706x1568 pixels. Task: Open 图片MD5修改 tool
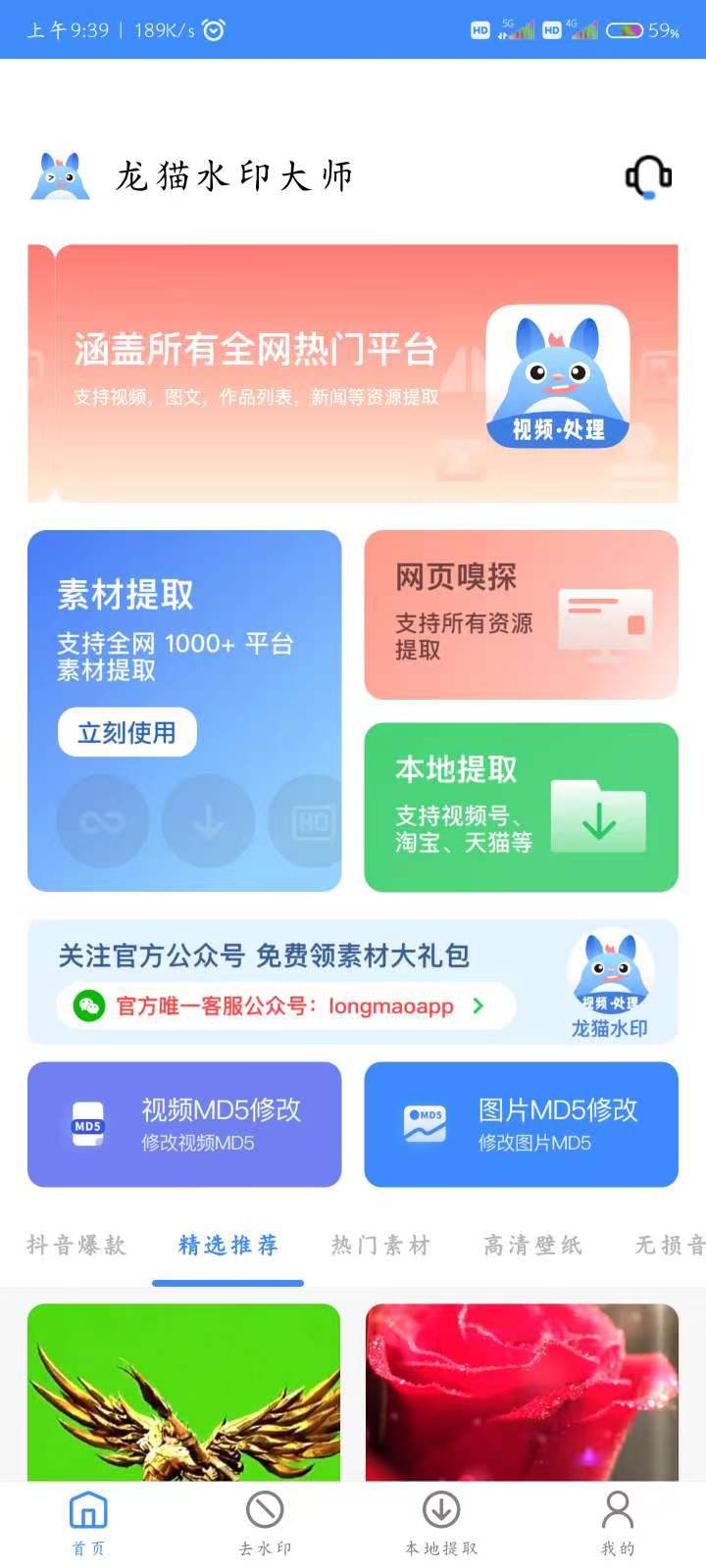[x=521, y=1124]
